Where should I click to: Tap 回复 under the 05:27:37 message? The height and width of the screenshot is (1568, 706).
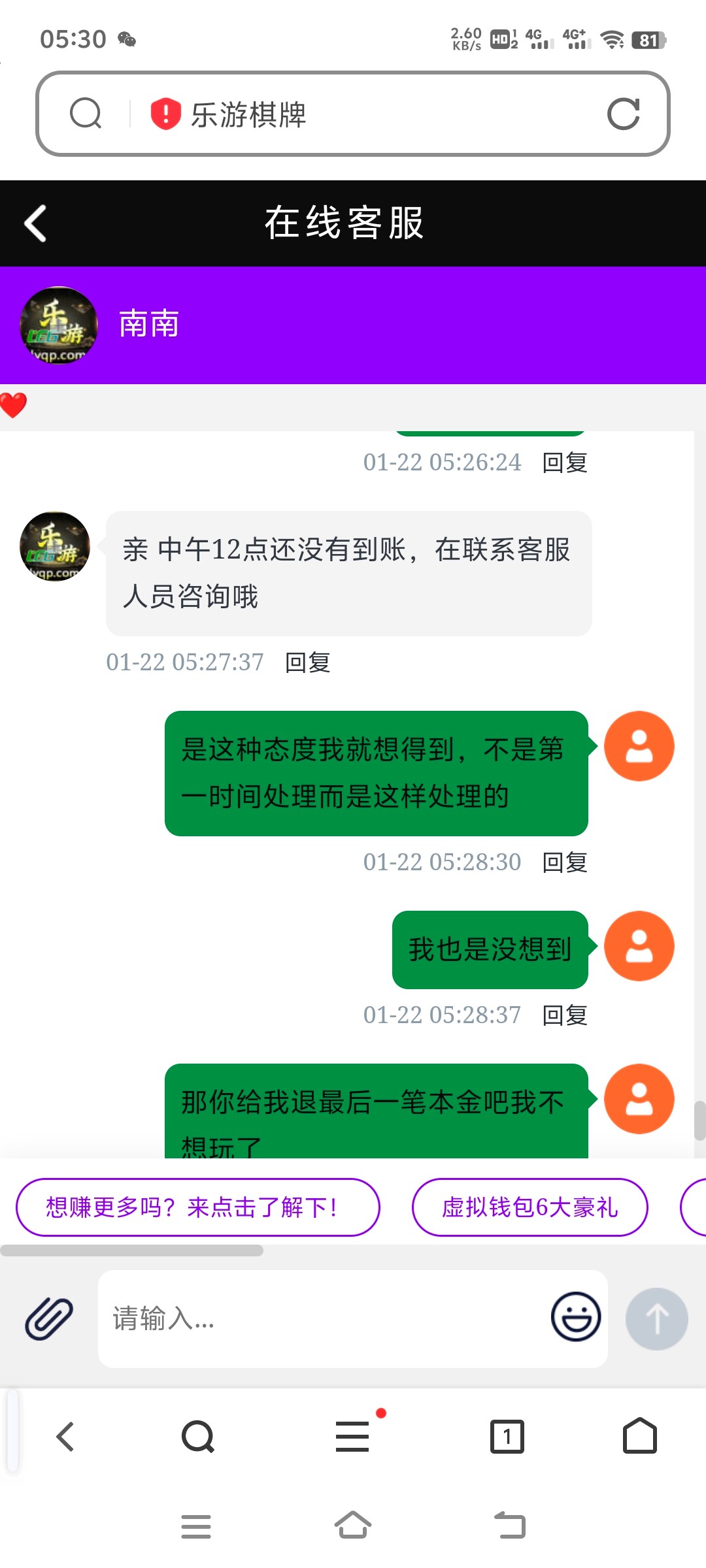(308, 662)
